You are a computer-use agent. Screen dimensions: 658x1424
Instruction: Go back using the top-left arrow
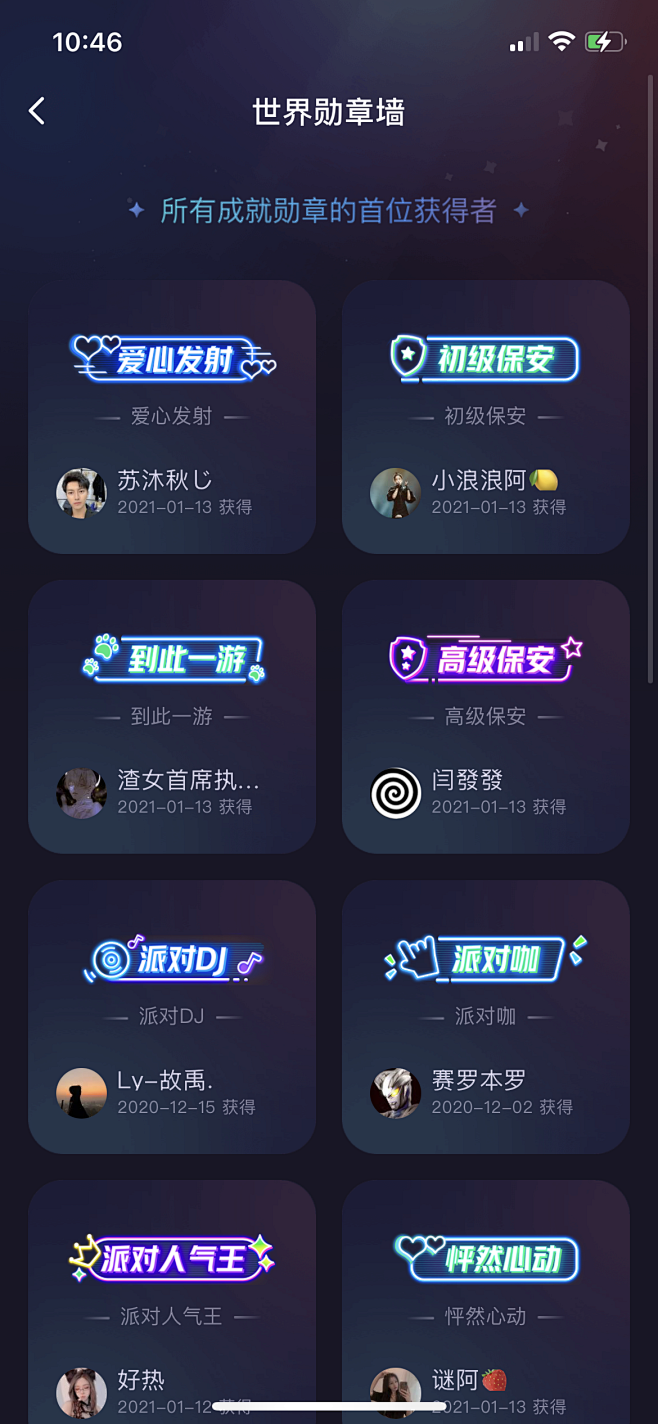point(37,111)
